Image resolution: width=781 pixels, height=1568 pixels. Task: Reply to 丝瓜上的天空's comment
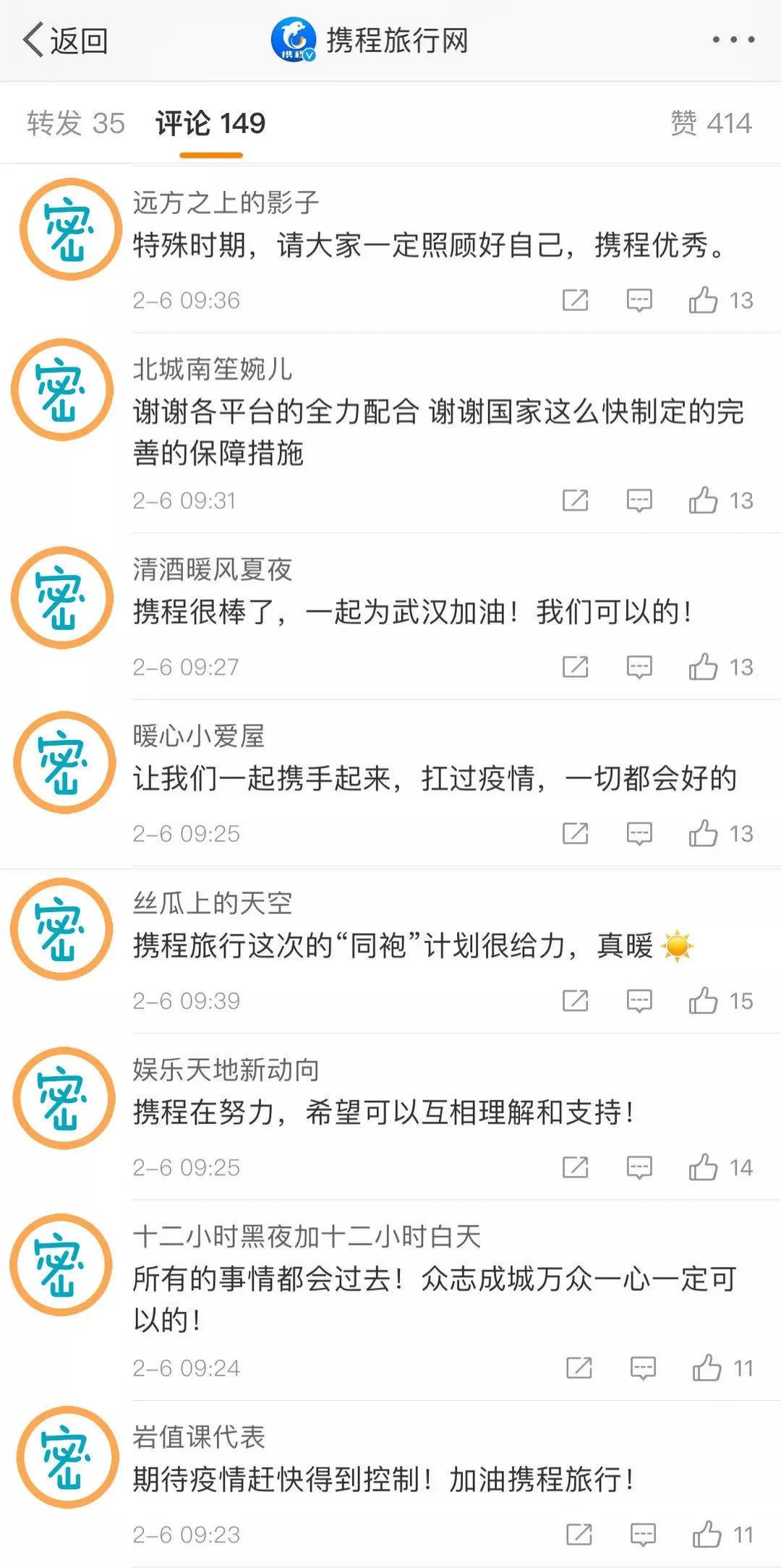[639, 1001]
